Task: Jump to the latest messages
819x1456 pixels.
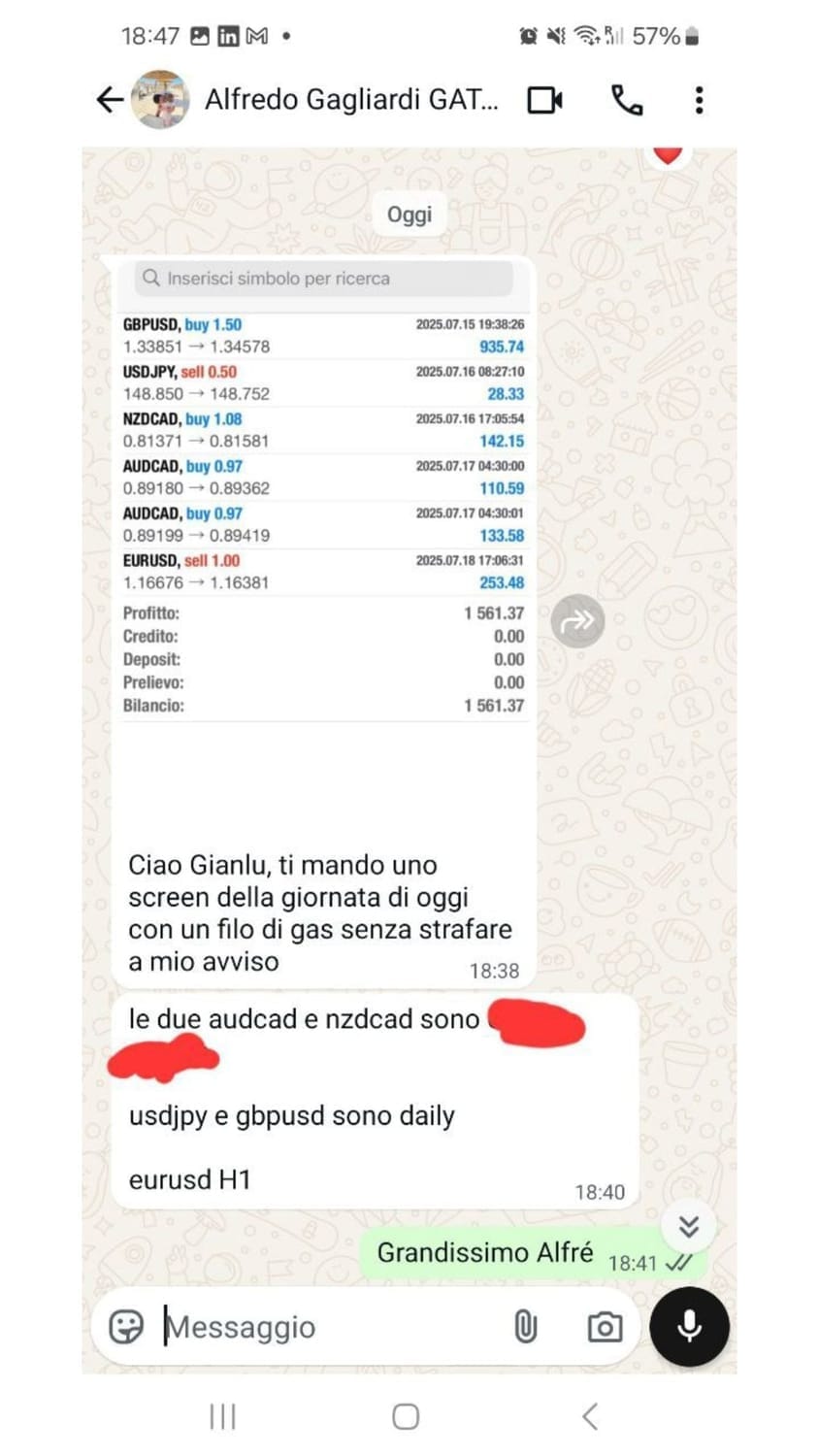Action: (x=689, y=1227)
